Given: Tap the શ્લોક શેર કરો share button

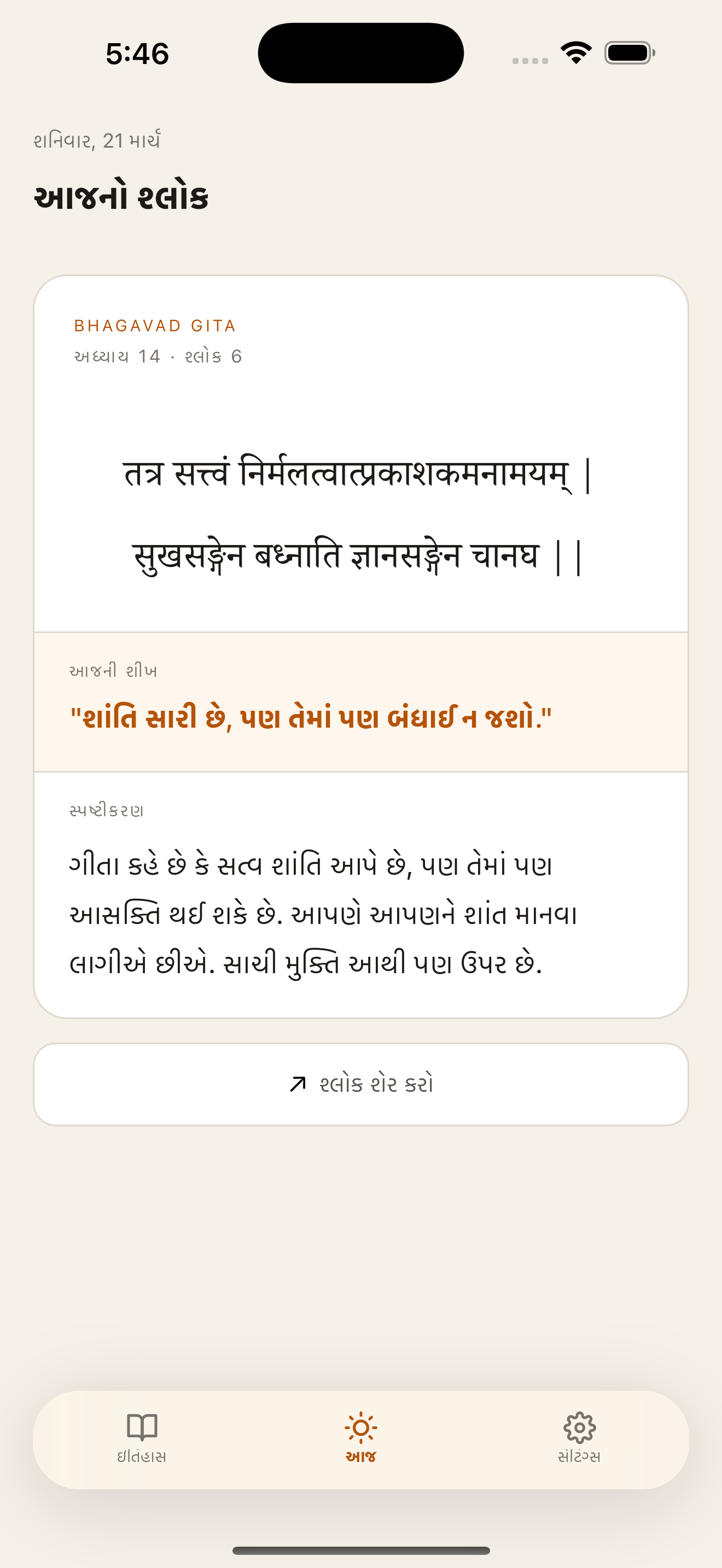Looking at the screenshot, I should (361, 1084).
